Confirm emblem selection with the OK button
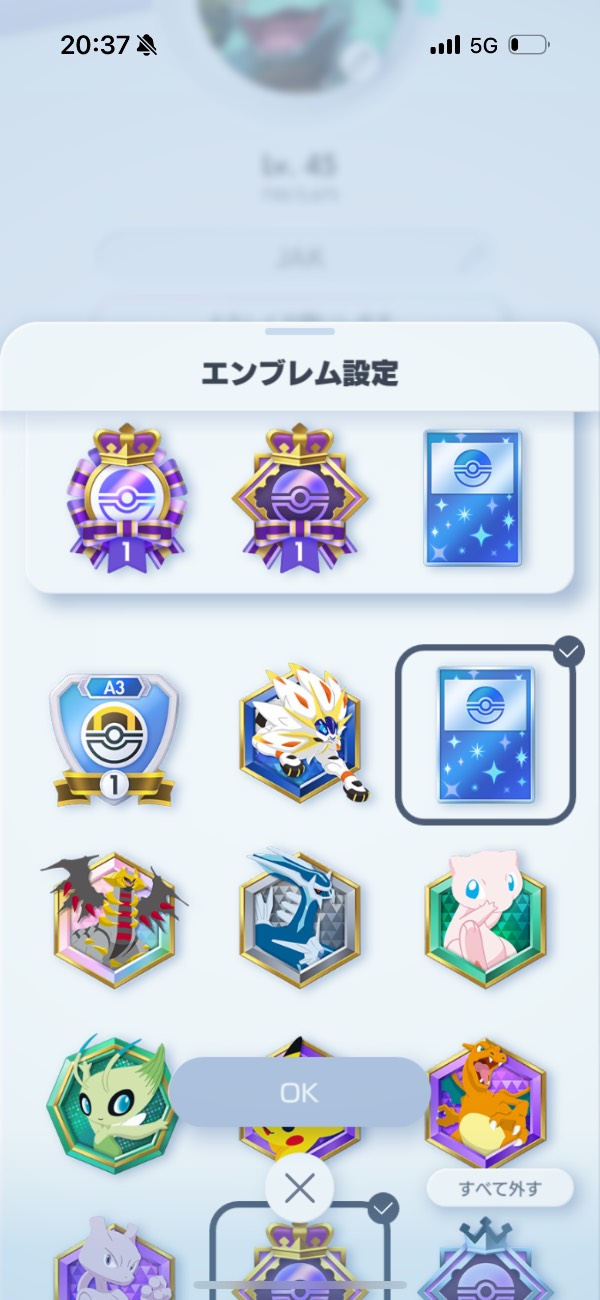The height and width of the screenshot is (1300, 600). coord(299,1093)
